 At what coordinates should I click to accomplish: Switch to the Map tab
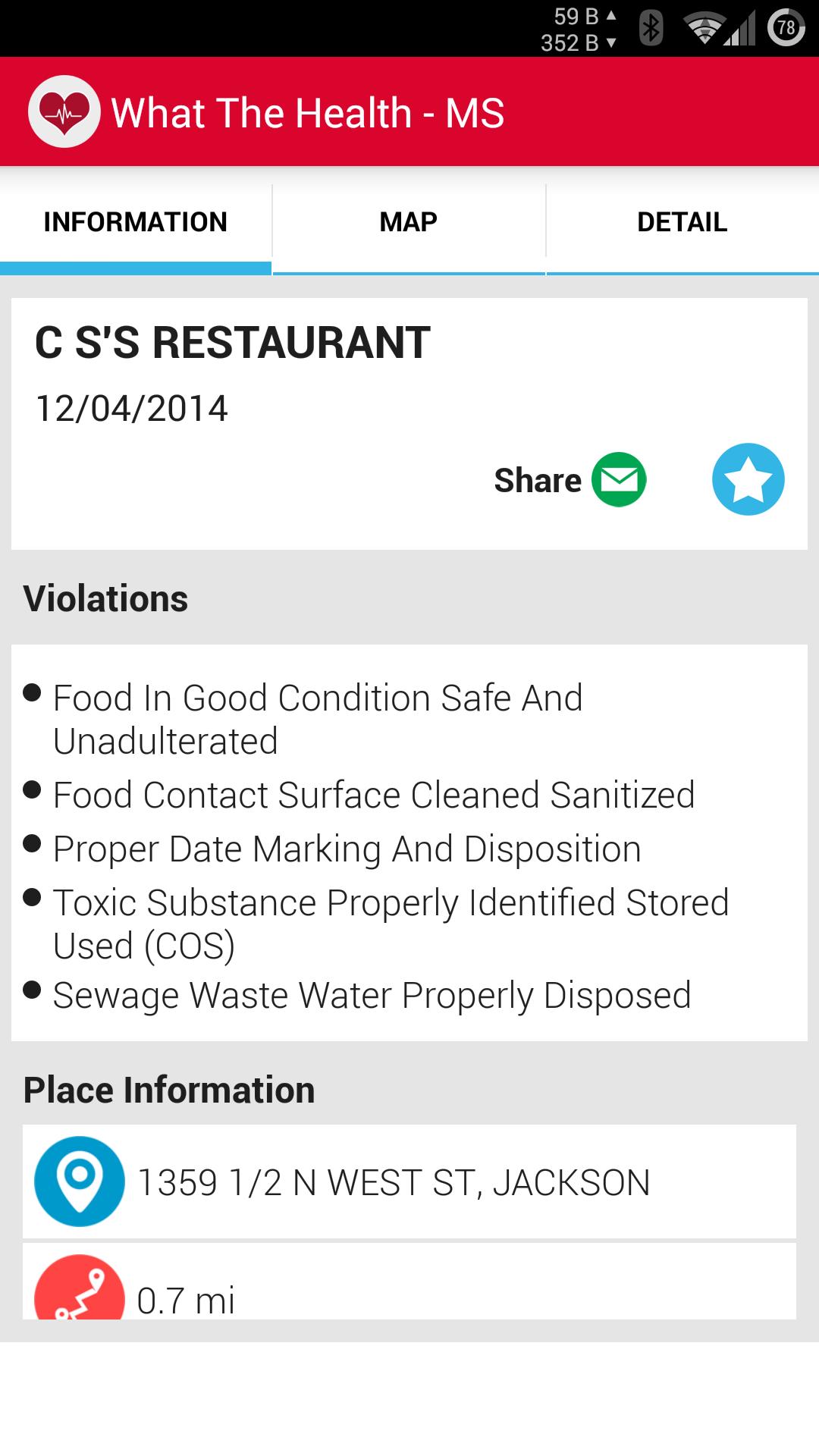tap(409, 222)
